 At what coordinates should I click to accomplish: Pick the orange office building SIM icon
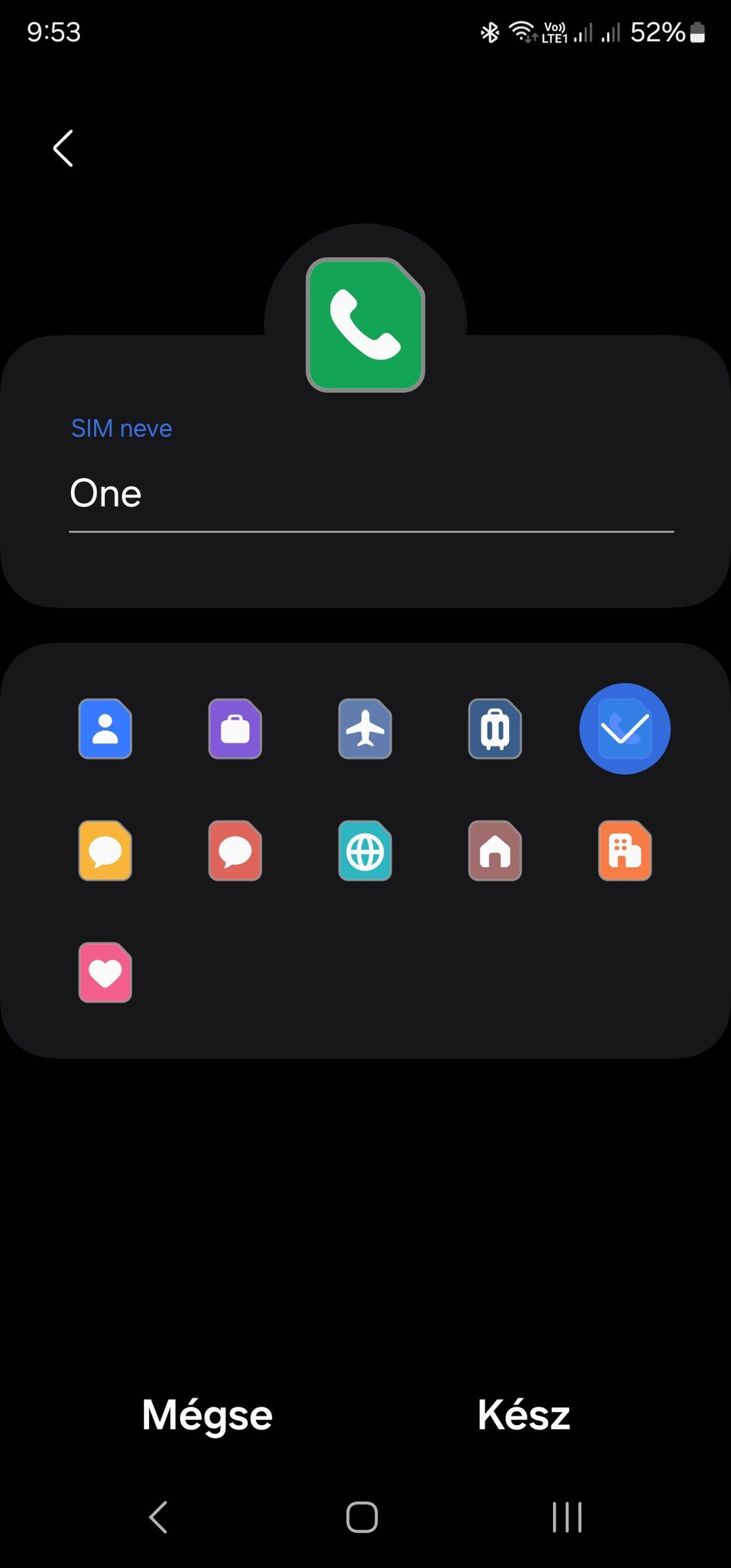pos(625,851)
